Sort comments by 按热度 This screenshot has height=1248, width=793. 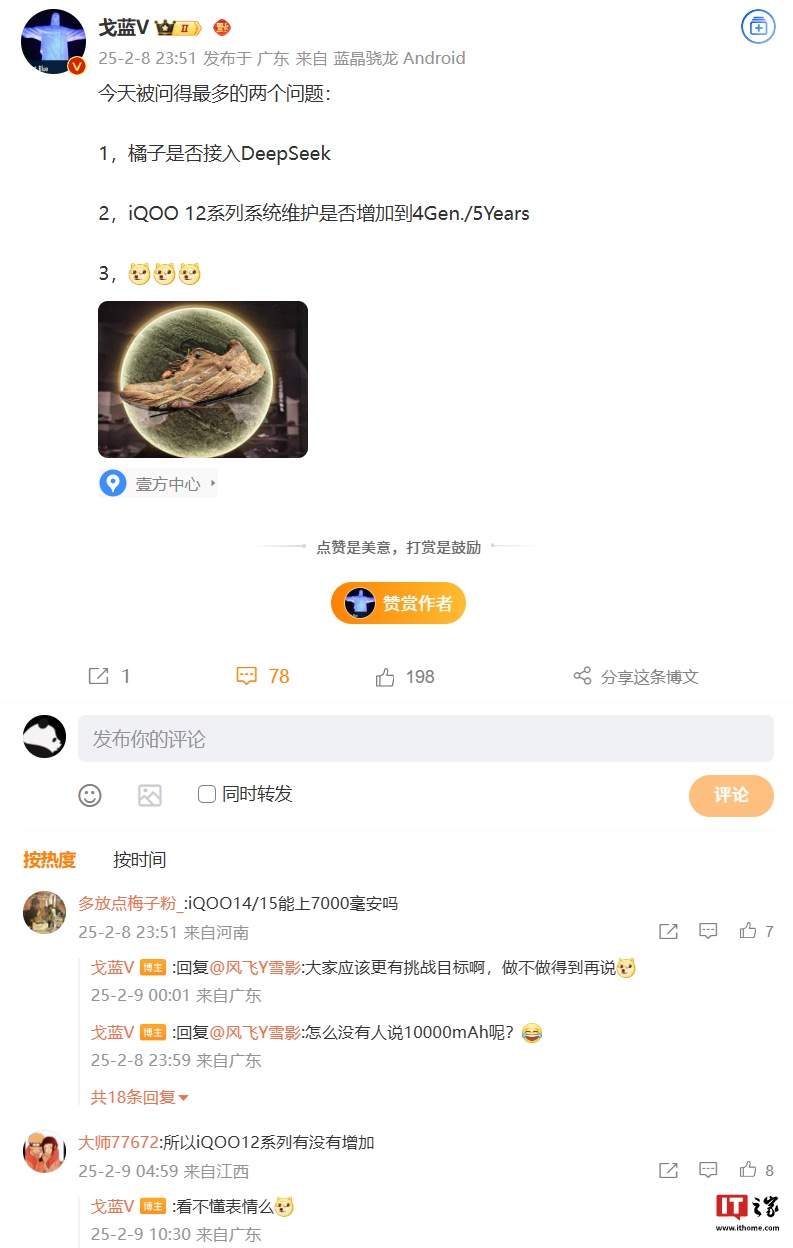49,859
